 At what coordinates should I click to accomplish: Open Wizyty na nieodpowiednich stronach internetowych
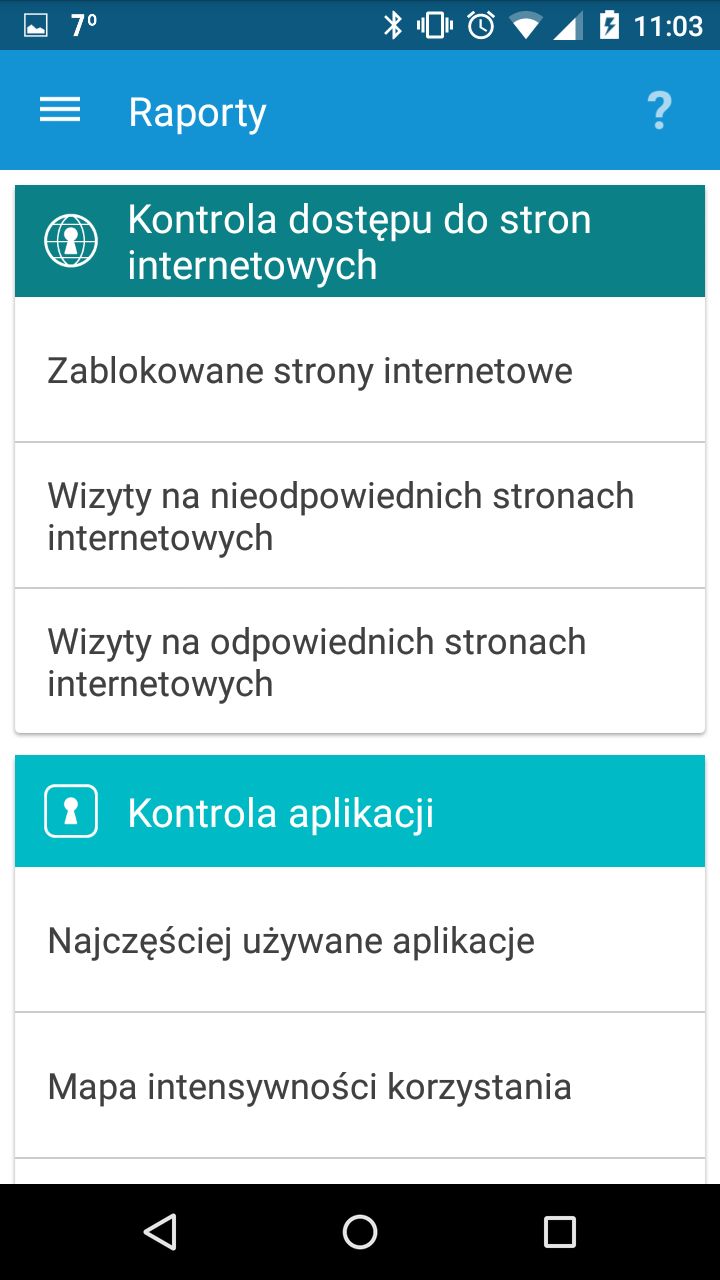pyautogui.click(x=360, y=516)
